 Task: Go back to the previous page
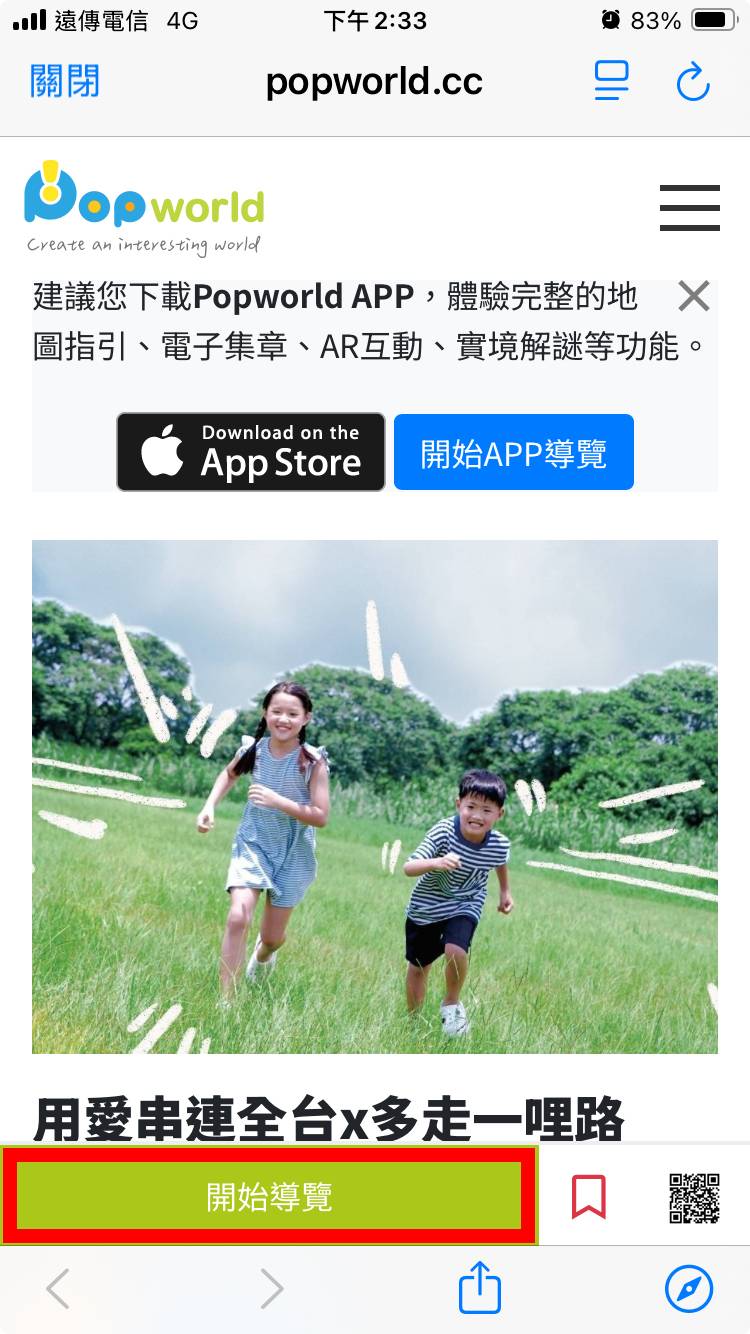click(x=58, y=1288)
